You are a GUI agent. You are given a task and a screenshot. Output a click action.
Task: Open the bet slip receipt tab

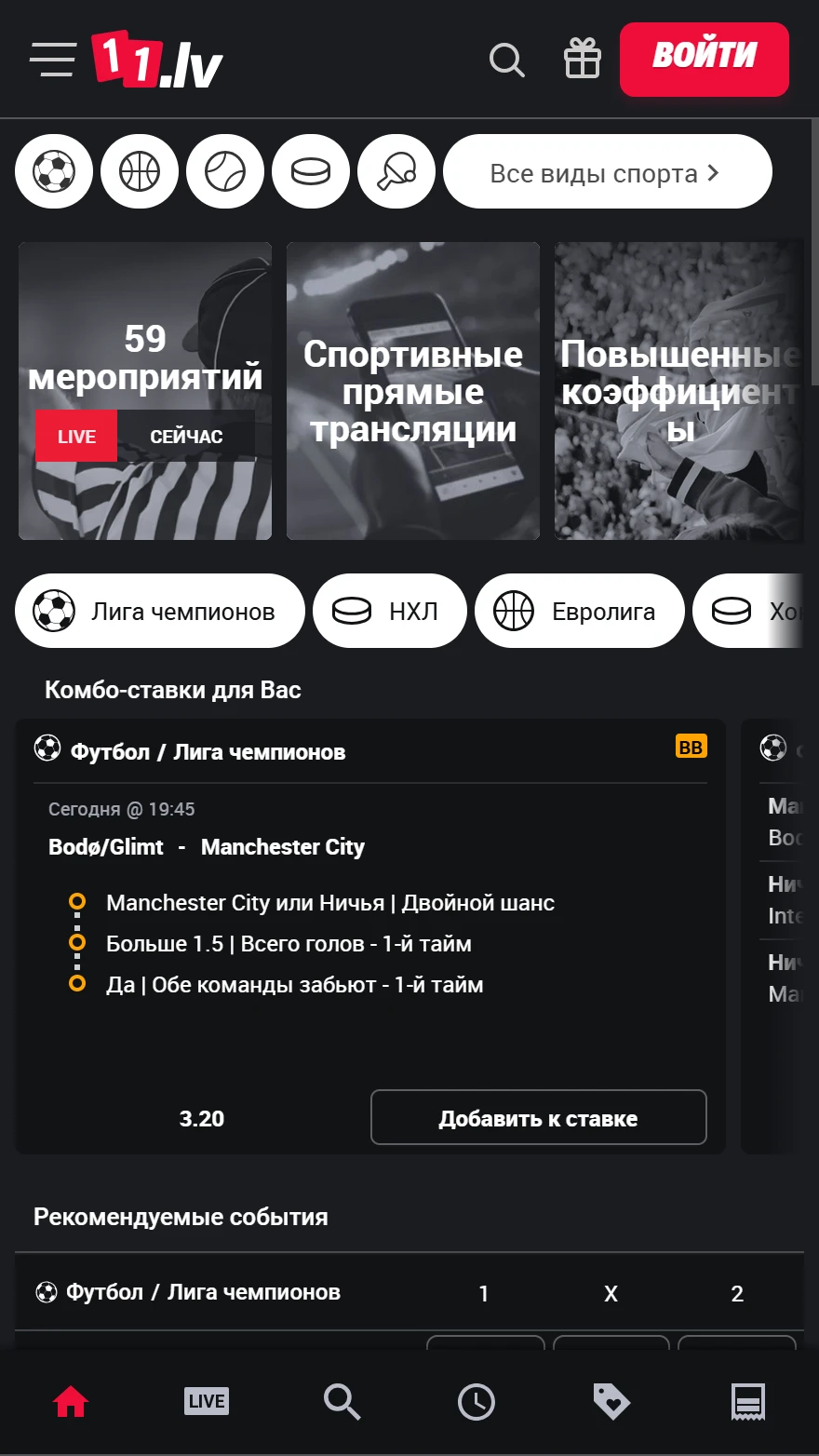point(747,1401)
